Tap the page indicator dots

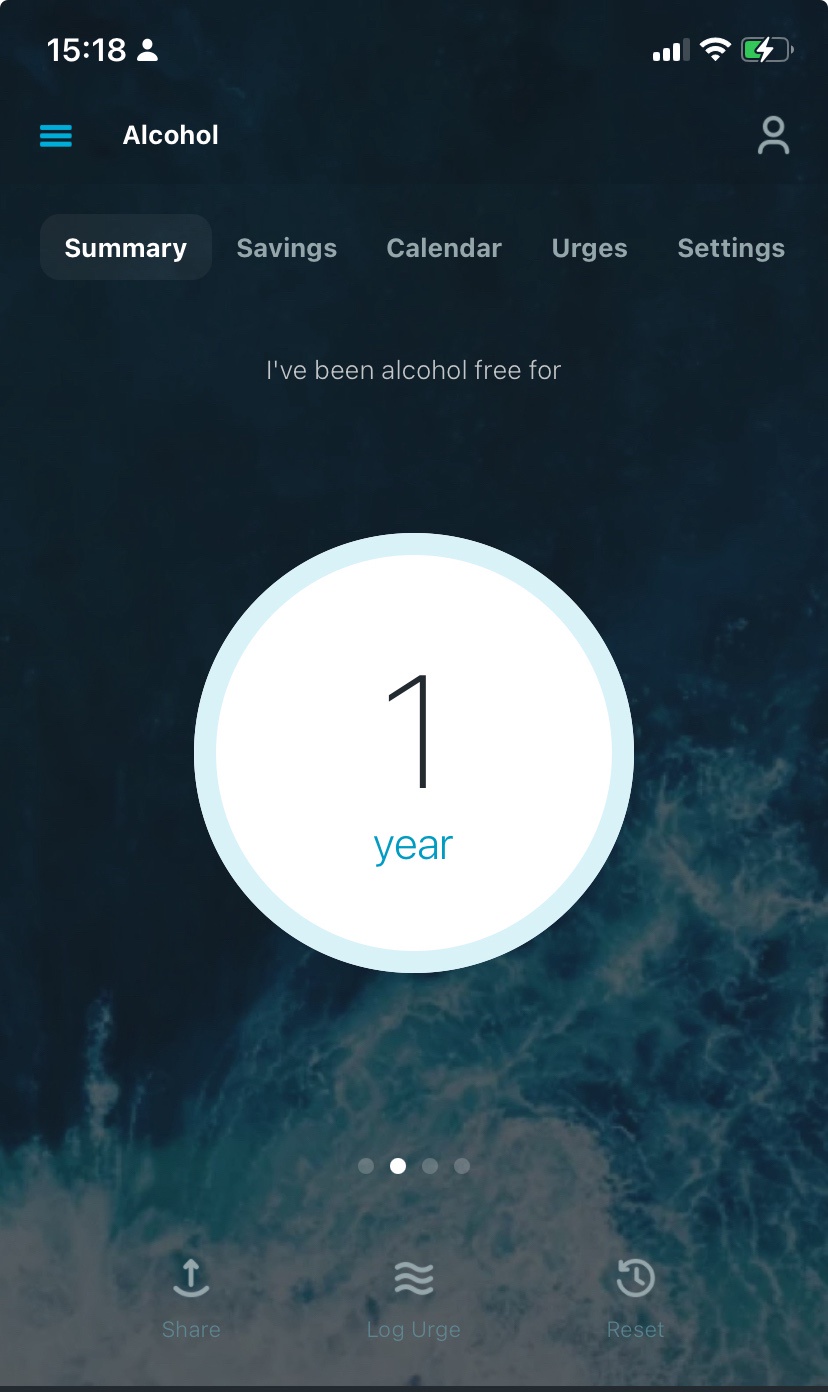click(414, 1166)
